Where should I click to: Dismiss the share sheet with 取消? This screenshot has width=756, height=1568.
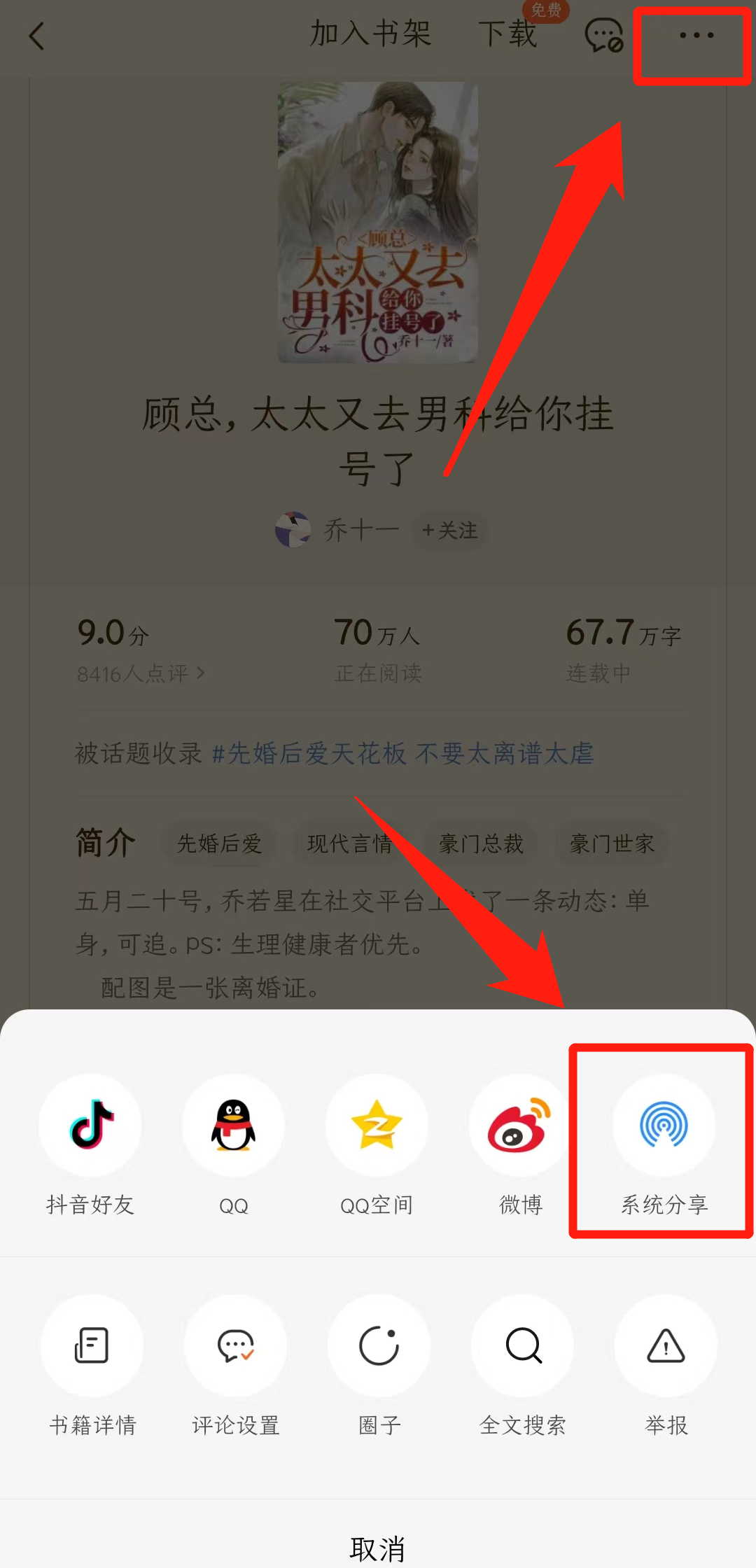[x=378, y=1548]
